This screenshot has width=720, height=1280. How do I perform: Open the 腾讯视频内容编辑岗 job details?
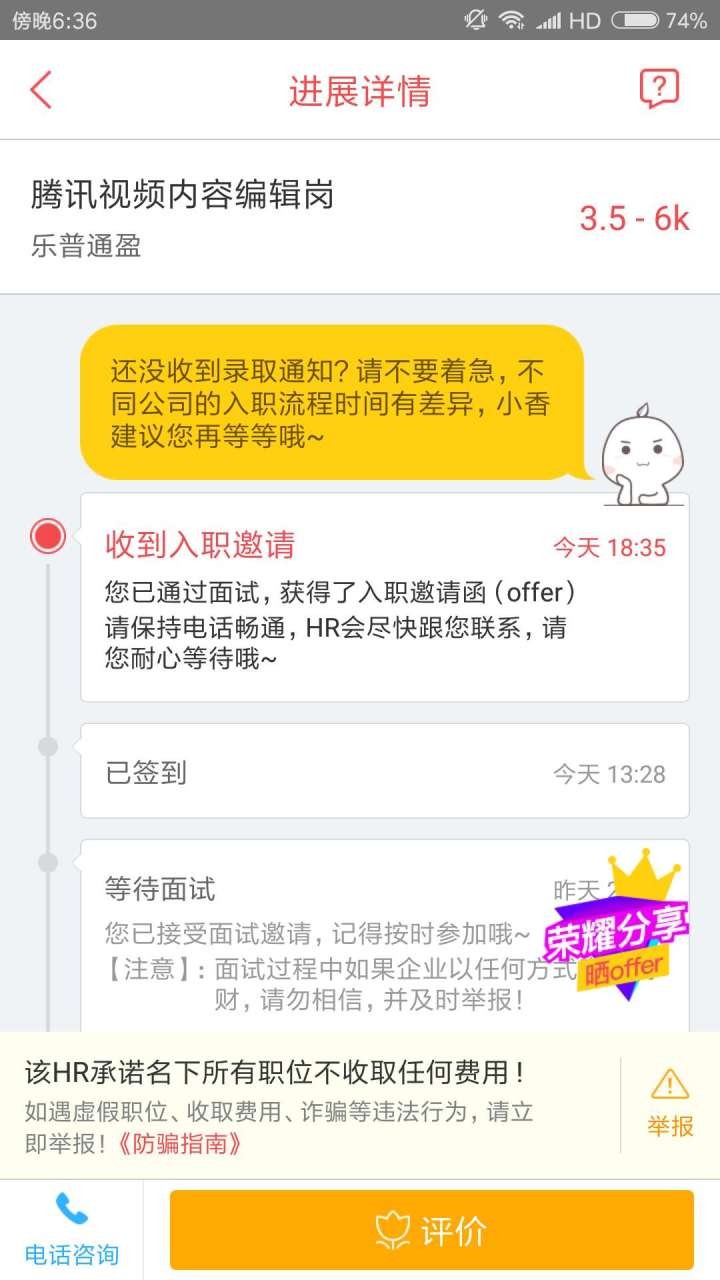tap(182, 195)
